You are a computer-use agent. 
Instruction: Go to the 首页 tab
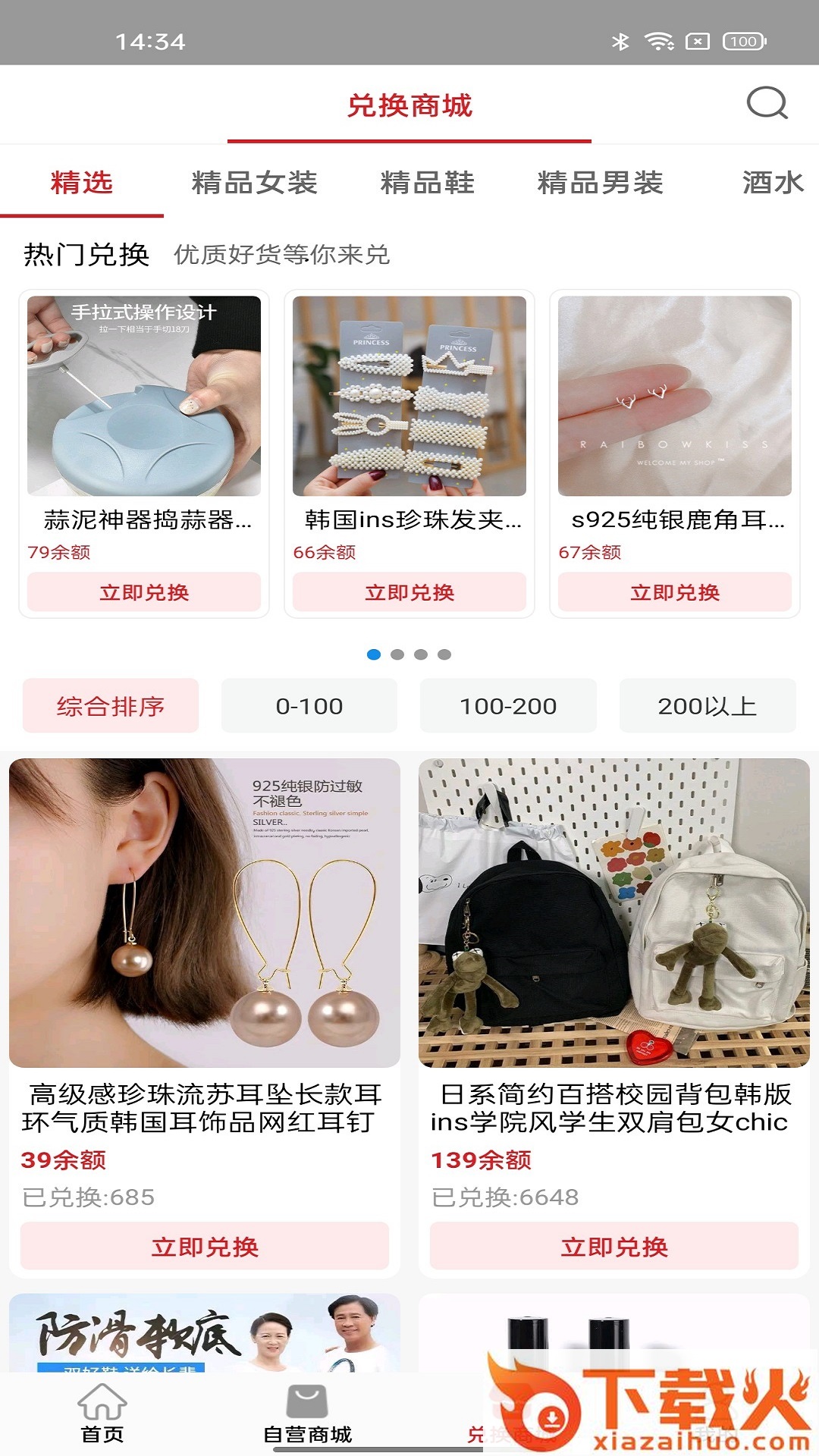(x=102, y=1414)
